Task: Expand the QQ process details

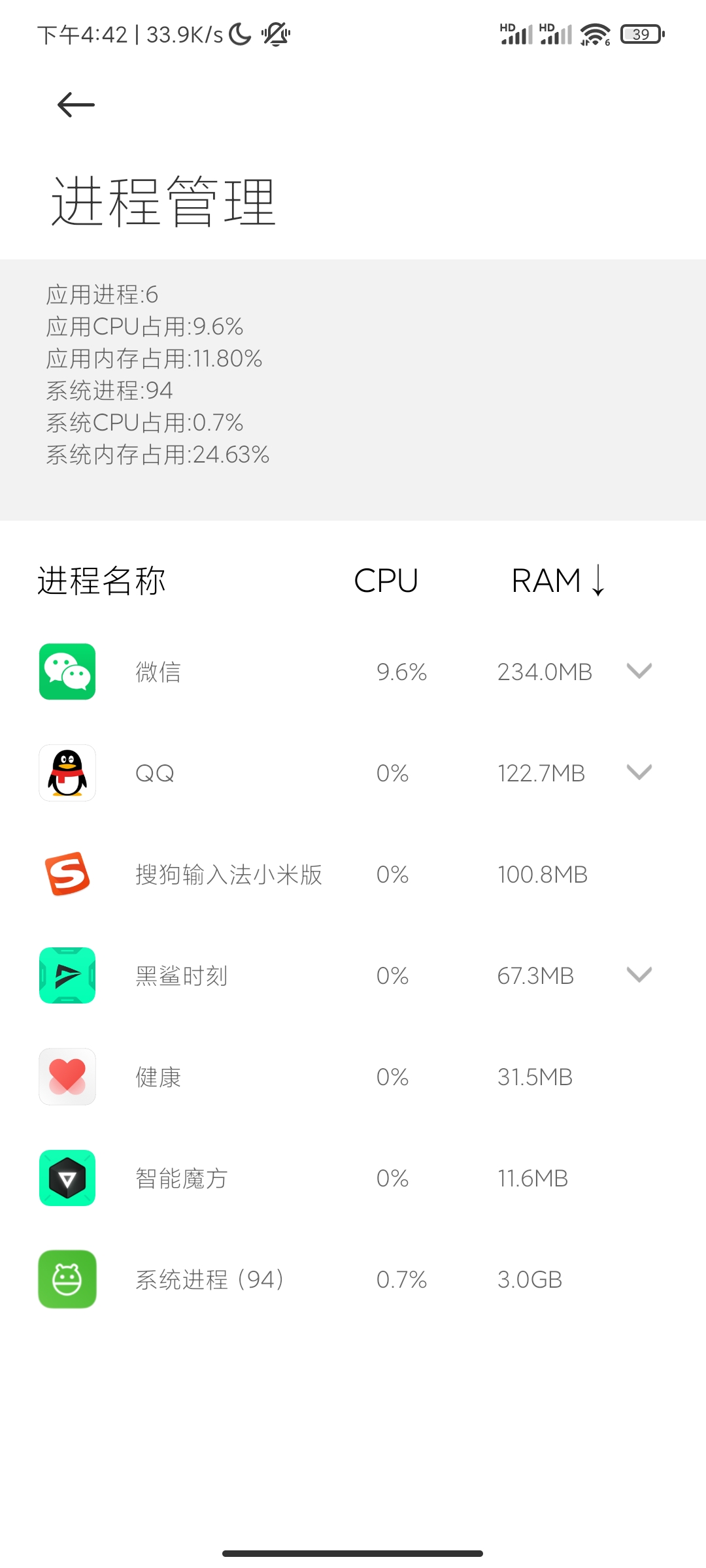Action: [x=639, y=772]
